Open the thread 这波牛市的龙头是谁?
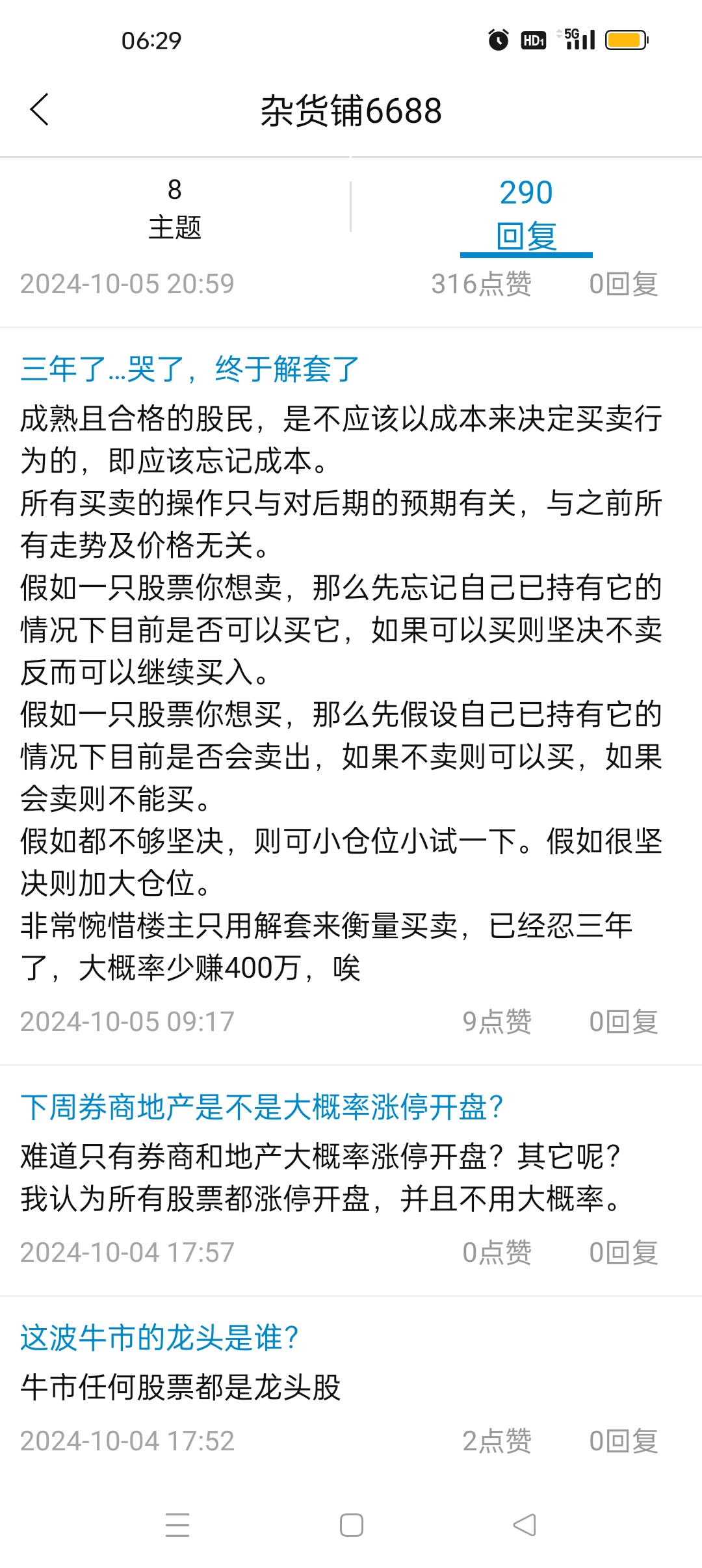 159,1338
